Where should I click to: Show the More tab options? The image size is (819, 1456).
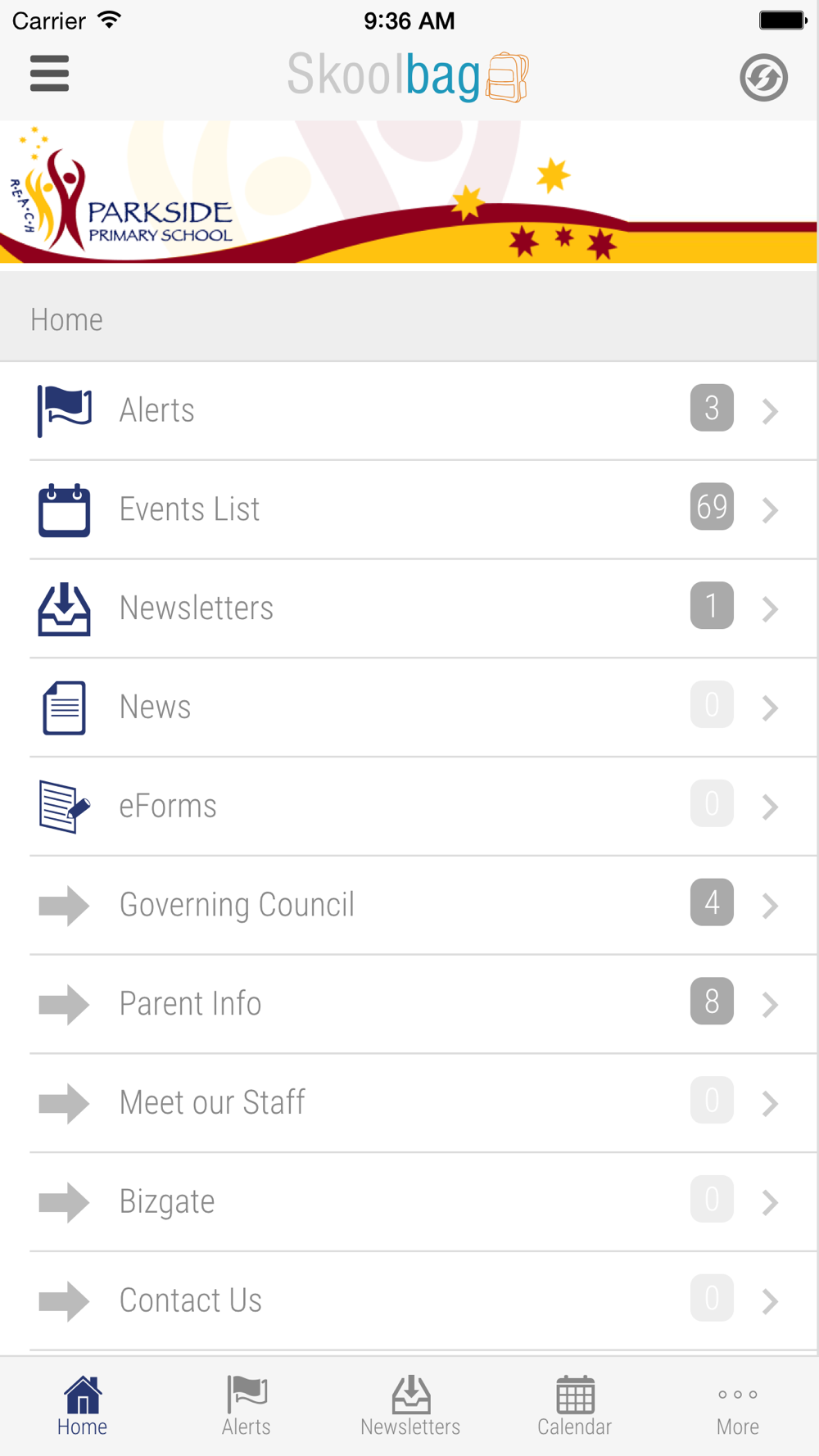pos(737,1405)
